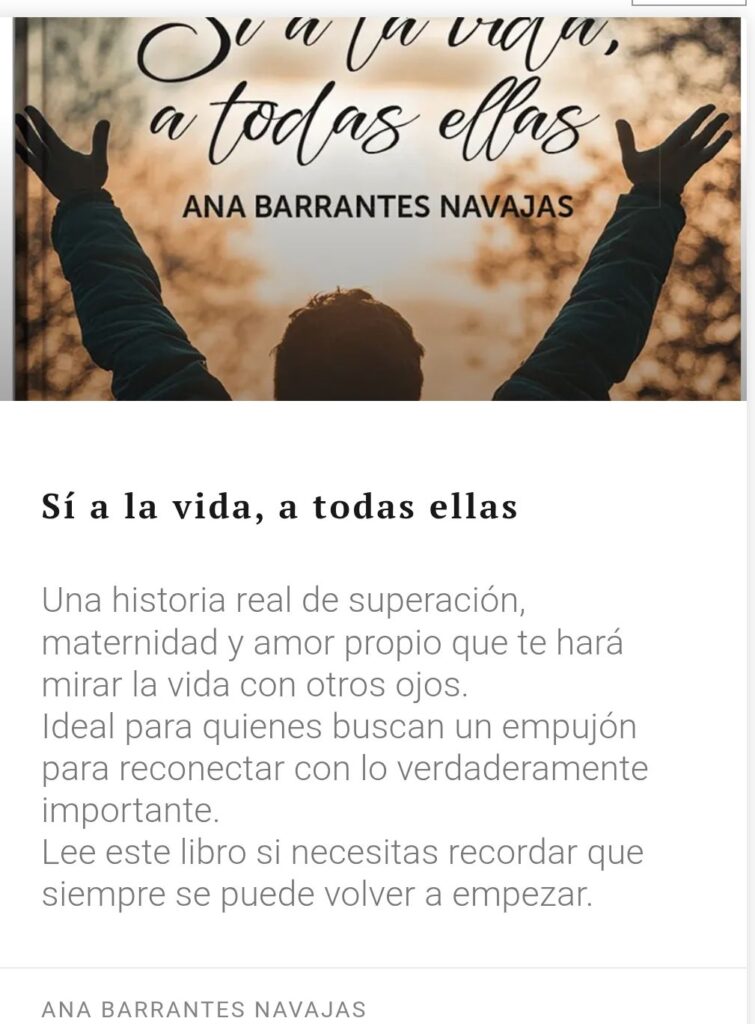Open the book cover image
The height and width of the screenshot is (1024, 755).
pyautogui.click(x=378, y=210)
